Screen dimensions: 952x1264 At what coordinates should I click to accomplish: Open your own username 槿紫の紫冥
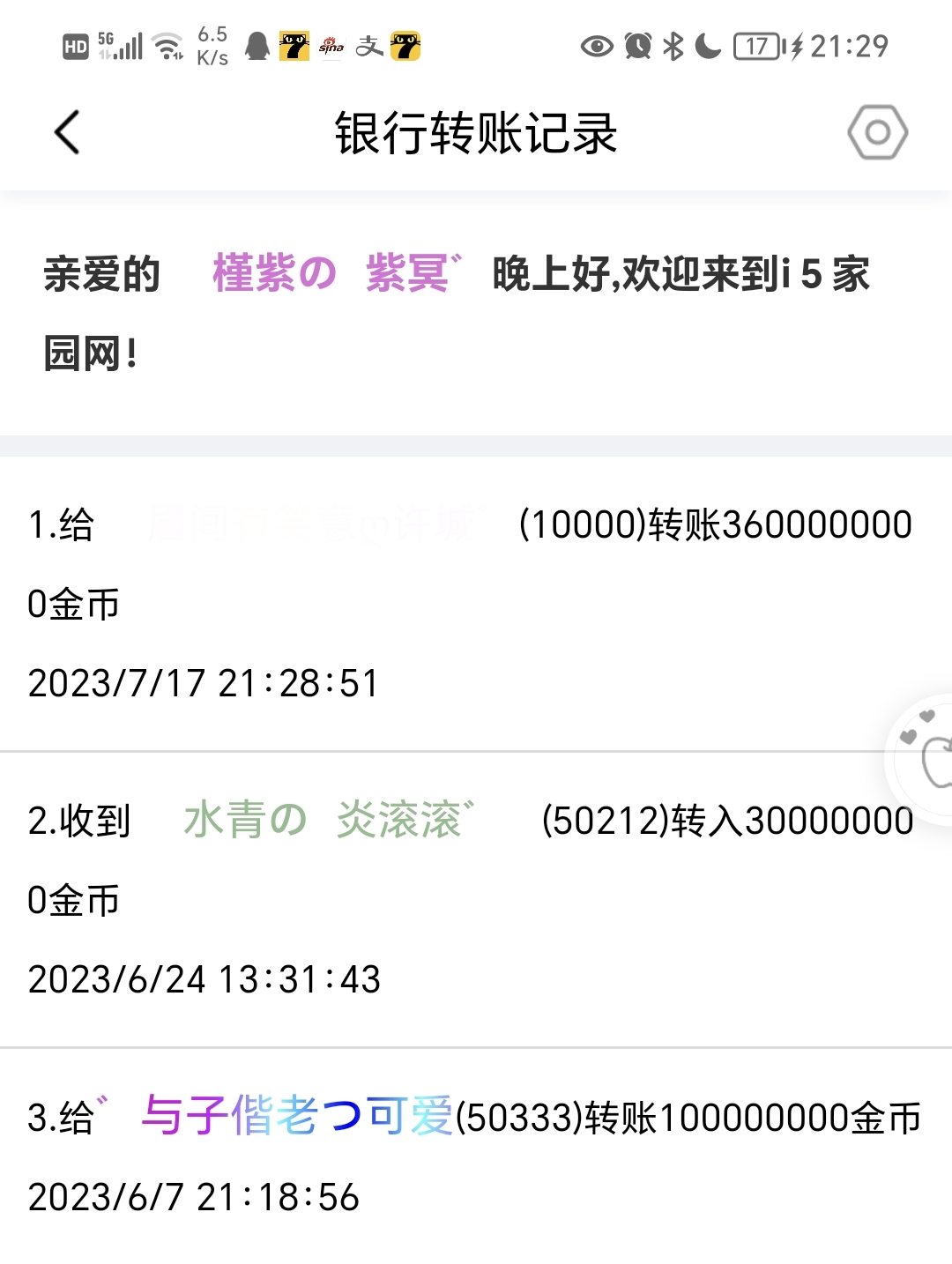click(x=335, y=273)
